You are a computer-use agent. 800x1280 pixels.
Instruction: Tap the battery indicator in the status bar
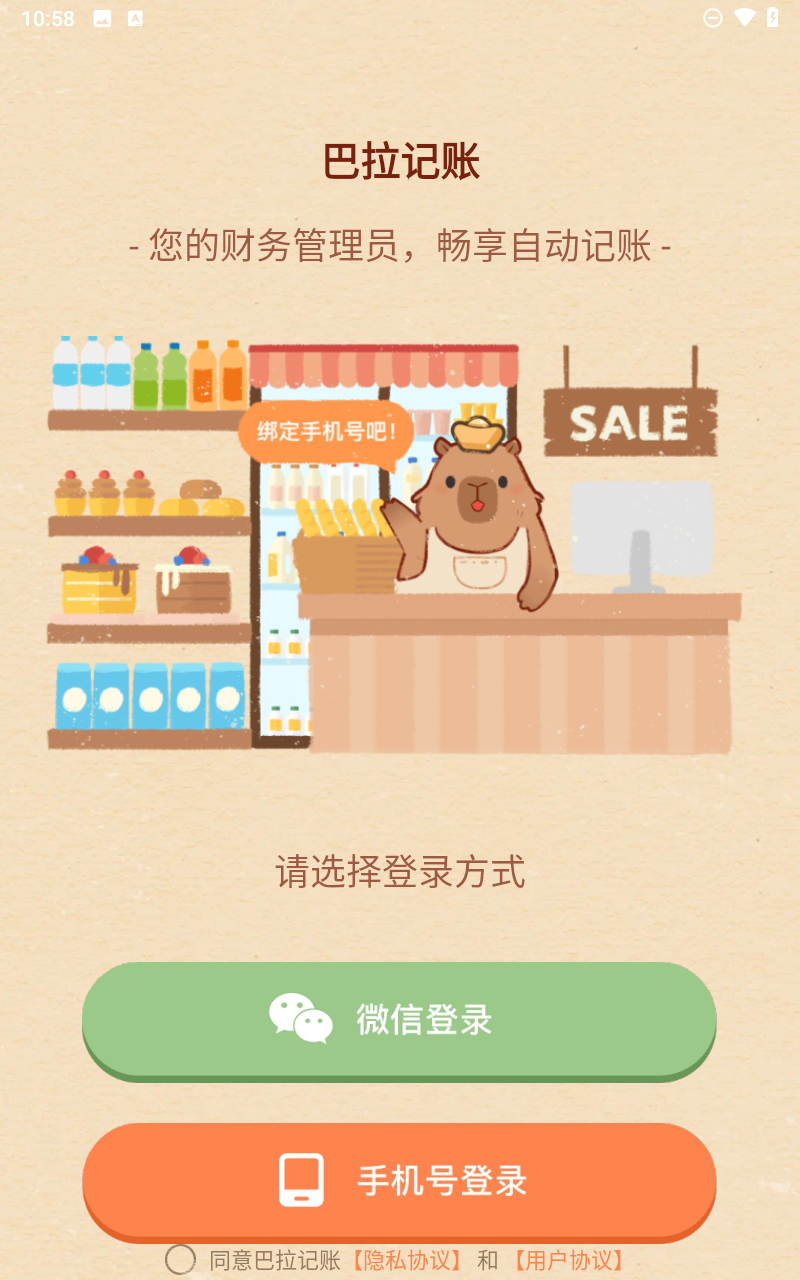772,16
